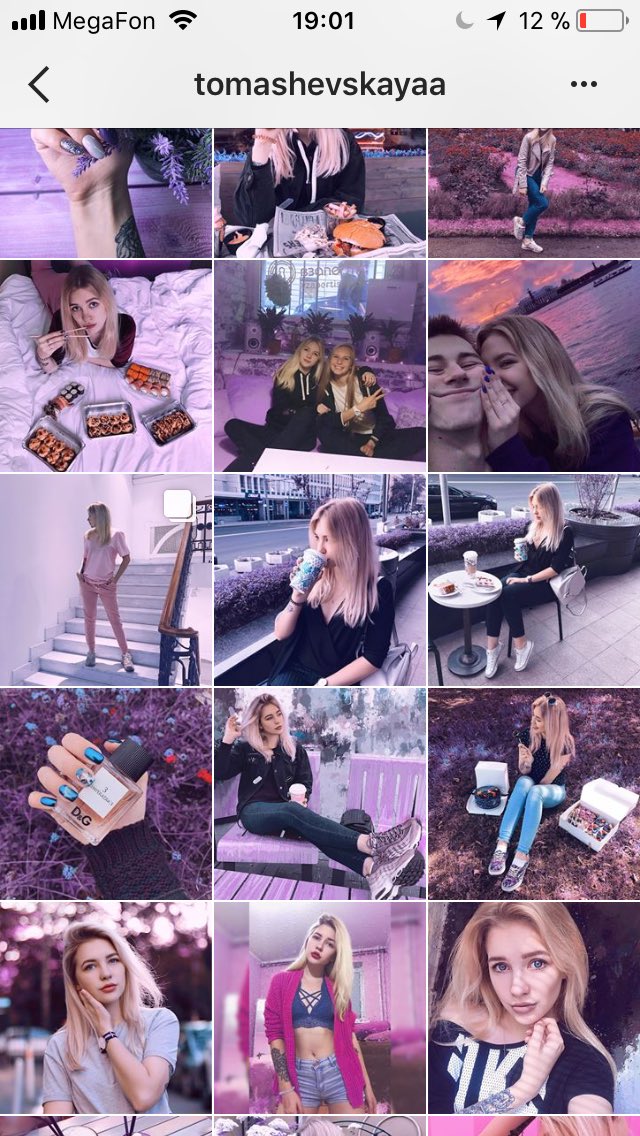This screenshot has width=640, height=1136.
Task: Go back from tomashevskayaa's profile
Action: [x=39, y=85]
